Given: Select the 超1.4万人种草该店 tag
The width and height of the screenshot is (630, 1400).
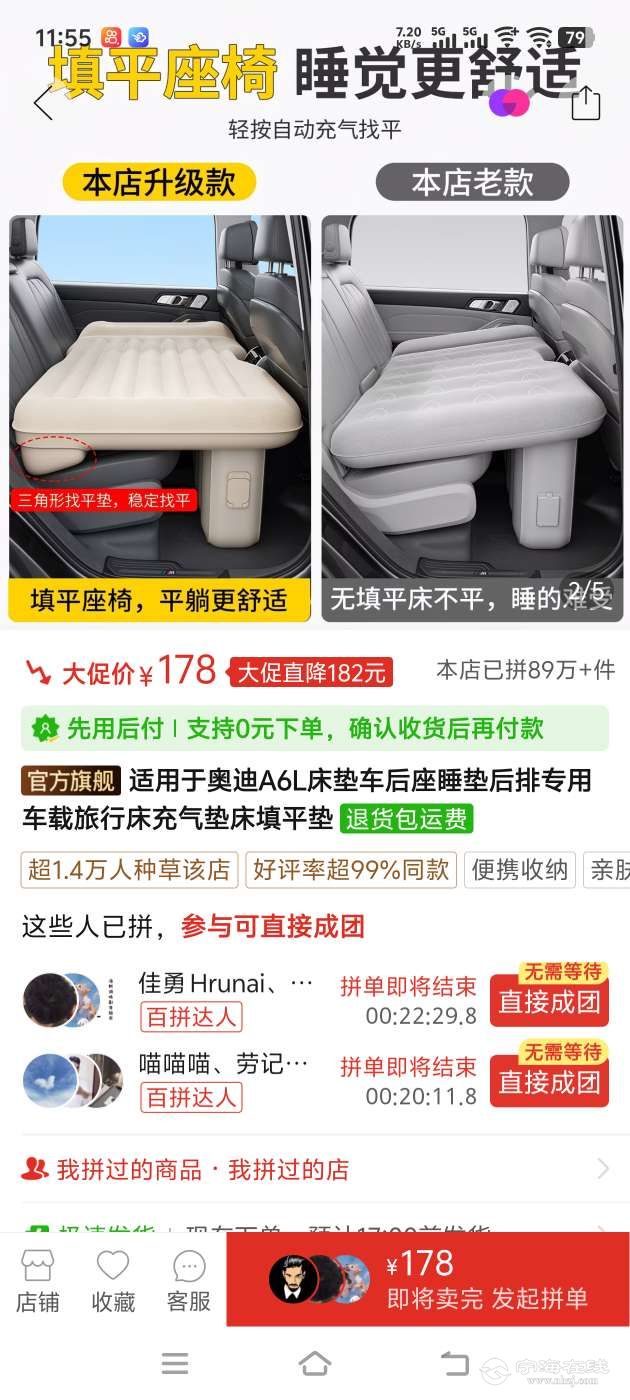Looking at the screenshot, I should point(129,870).
